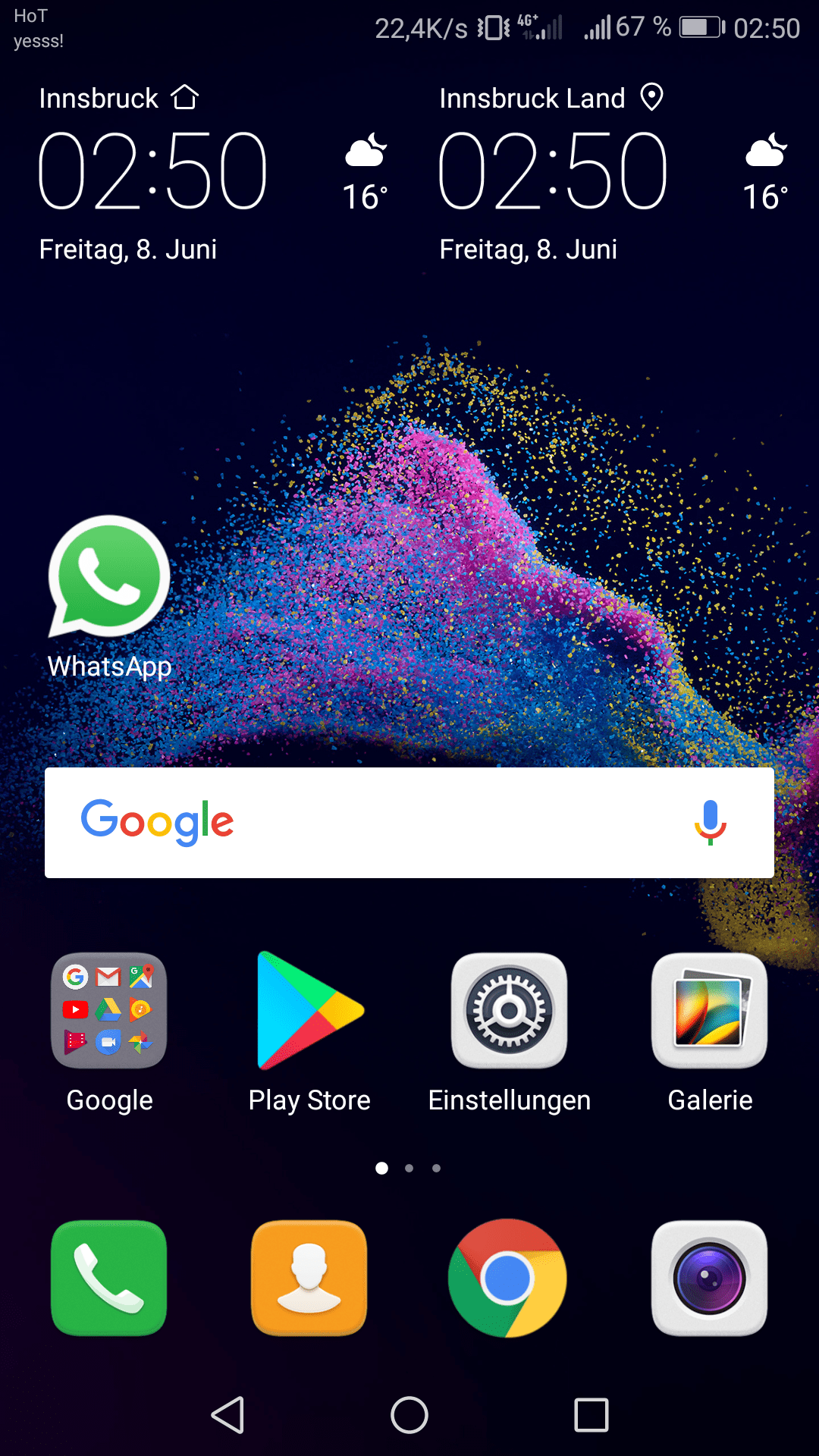Open WhatsApp

[109, 578]
